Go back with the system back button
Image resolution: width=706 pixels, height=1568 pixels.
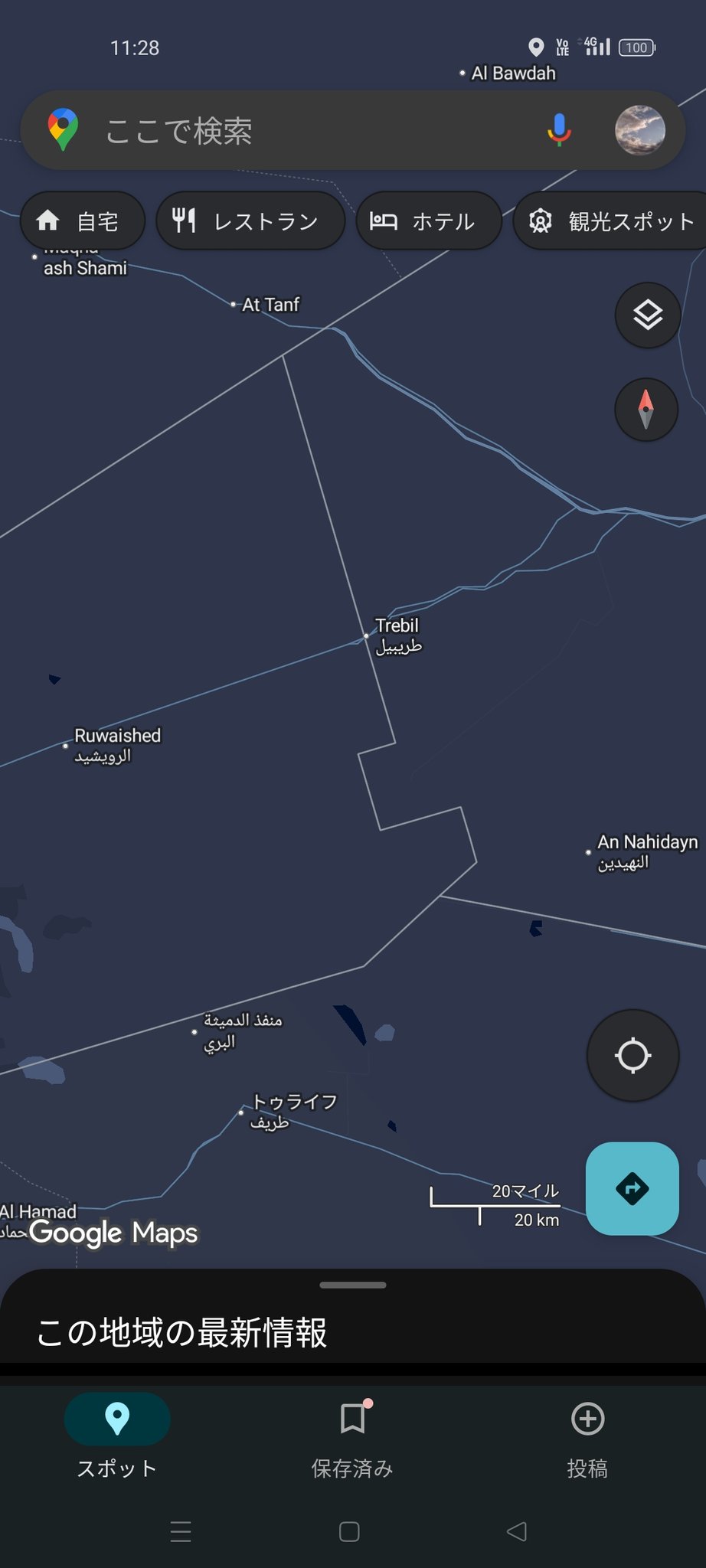point(517,1531)
